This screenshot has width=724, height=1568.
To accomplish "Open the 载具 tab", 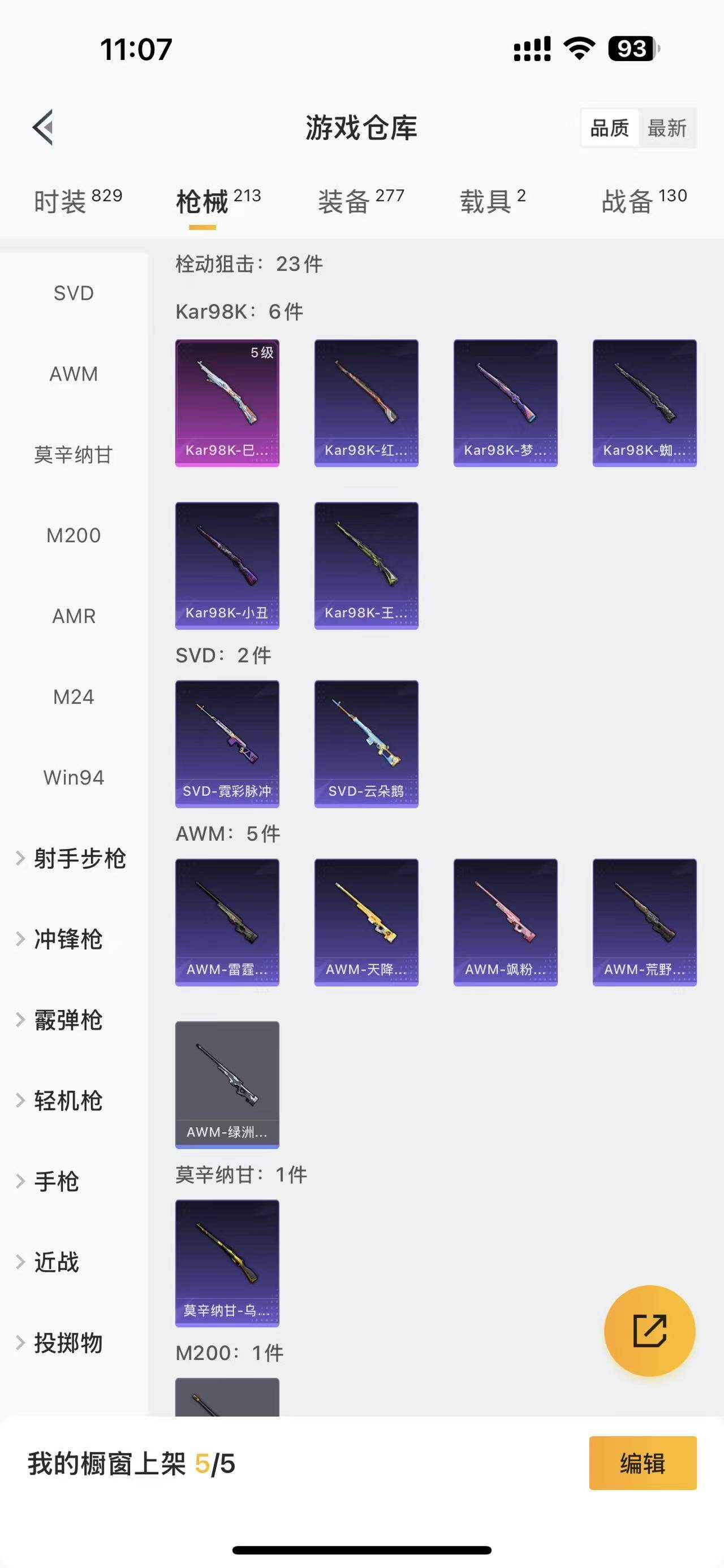I will 492,201.
